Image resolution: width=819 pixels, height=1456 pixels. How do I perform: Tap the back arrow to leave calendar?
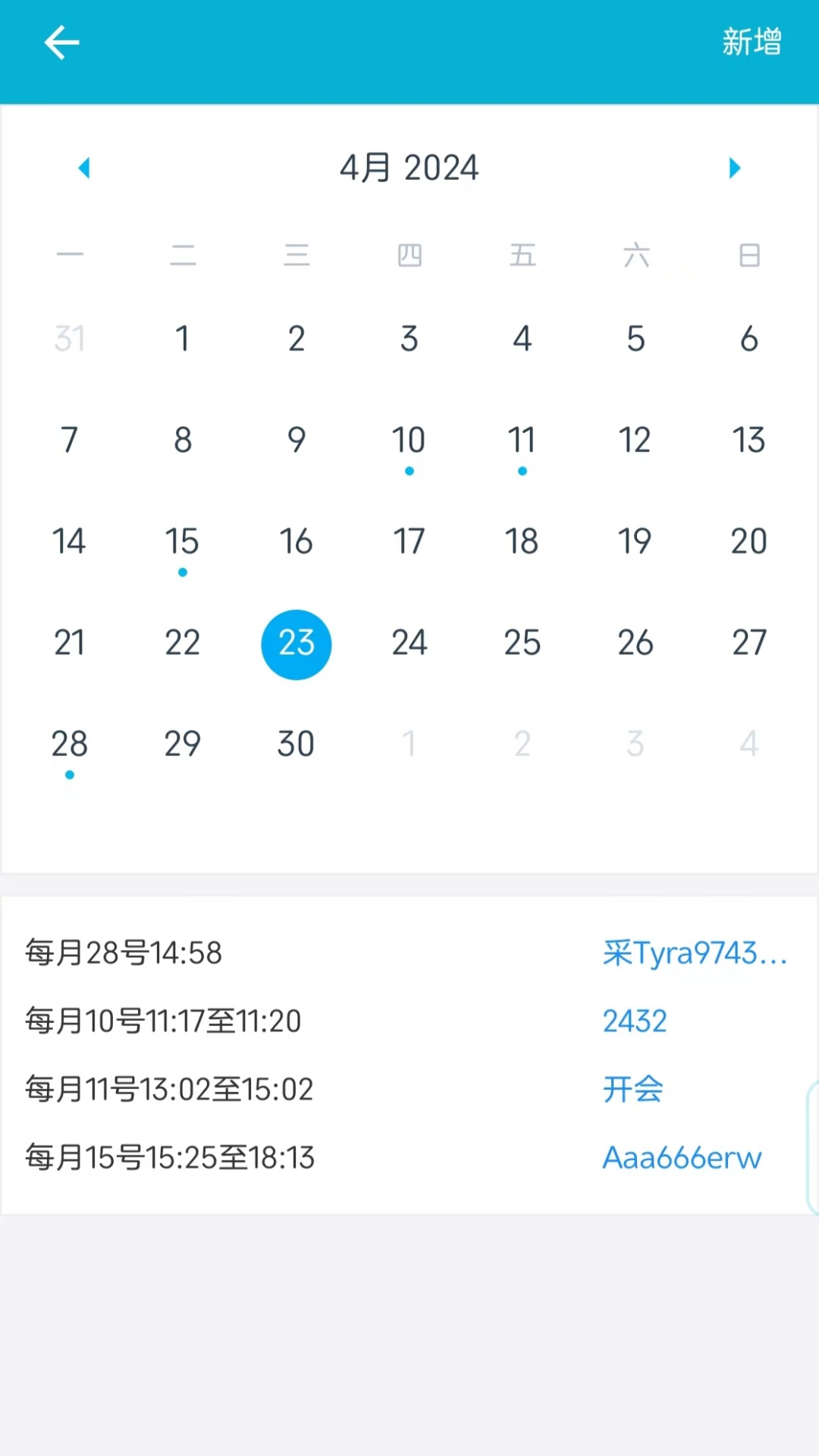[x=63, y=42]
